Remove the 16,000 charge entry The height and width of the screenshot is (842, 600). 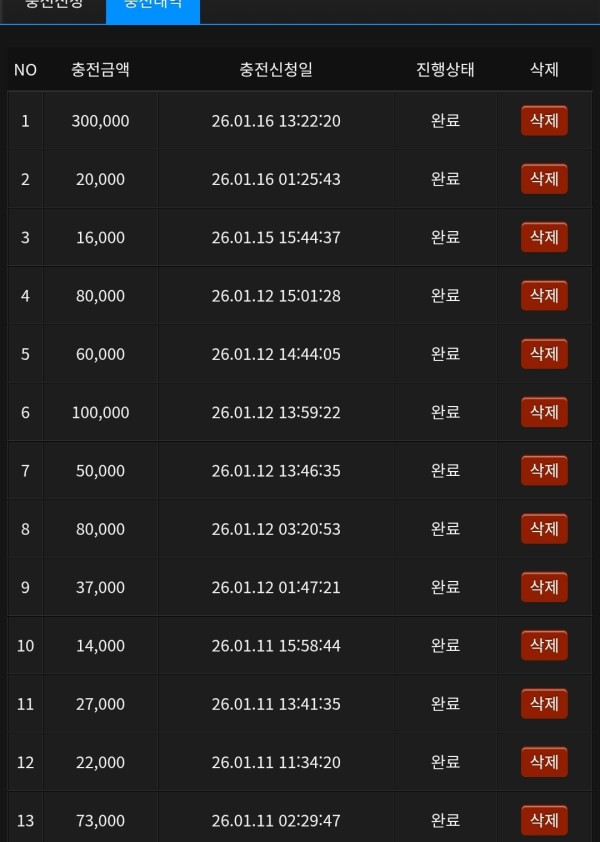coord(544,237)
